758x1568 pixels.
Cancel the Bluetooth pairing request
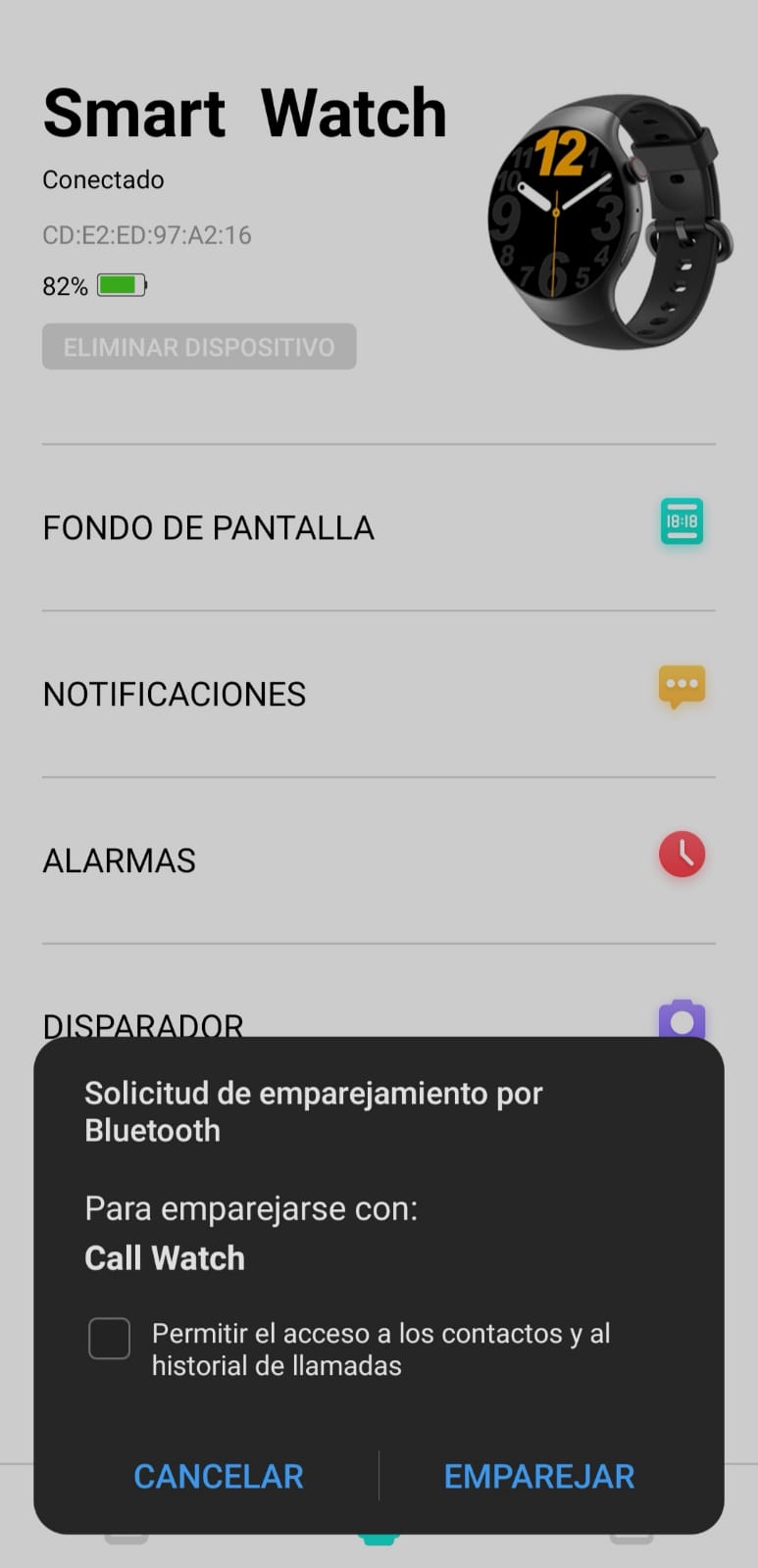click(x=218, y=1476)
